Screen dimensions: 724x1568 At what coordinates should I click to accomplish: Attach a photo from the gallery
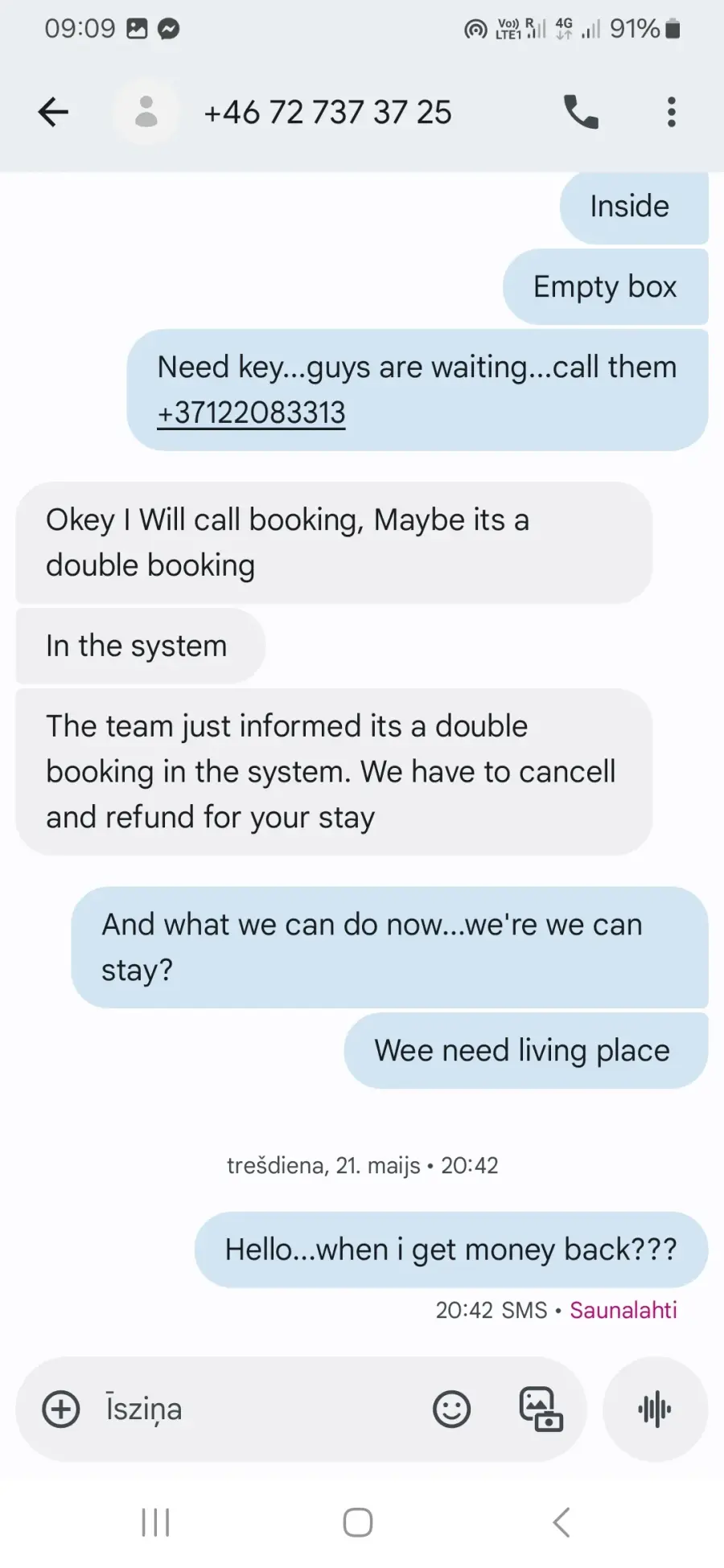pyautogui.click(x=541, y=1409)
